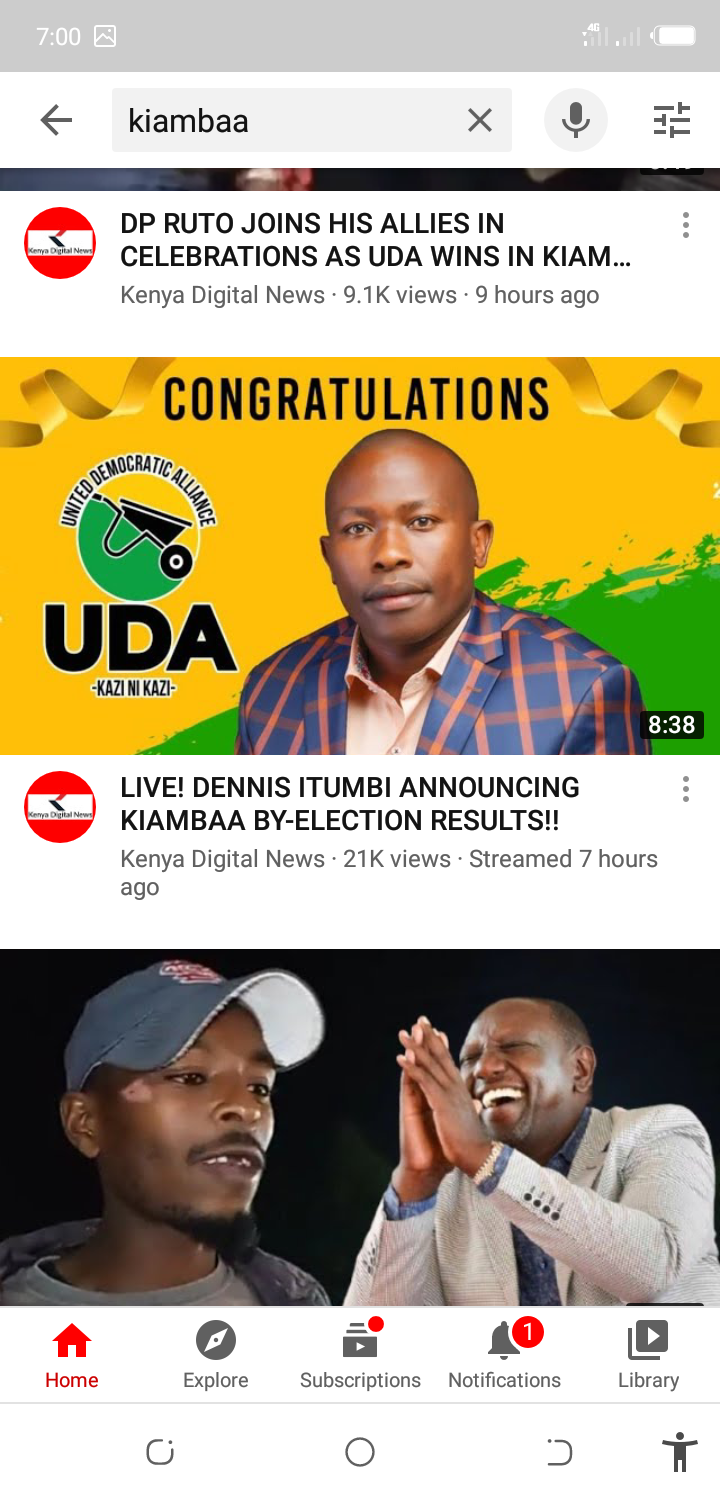This screenshot has height=1500, width=720.
Task: Open Dennis Itumbi by-election results video
Action: 350,804
